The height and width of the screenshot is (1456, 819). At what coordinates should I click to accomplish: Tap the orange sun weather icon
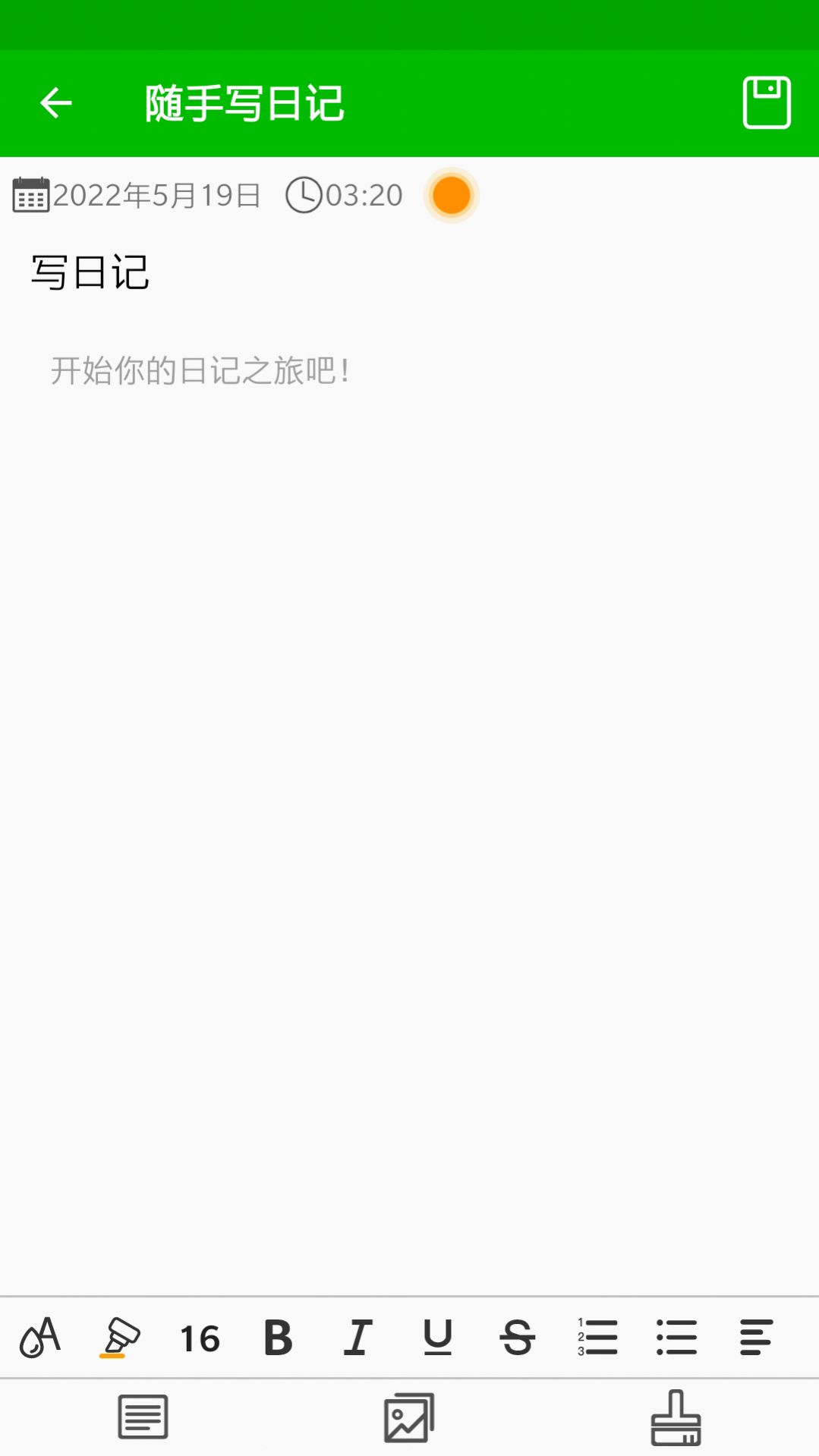click(x=451, y=196)
